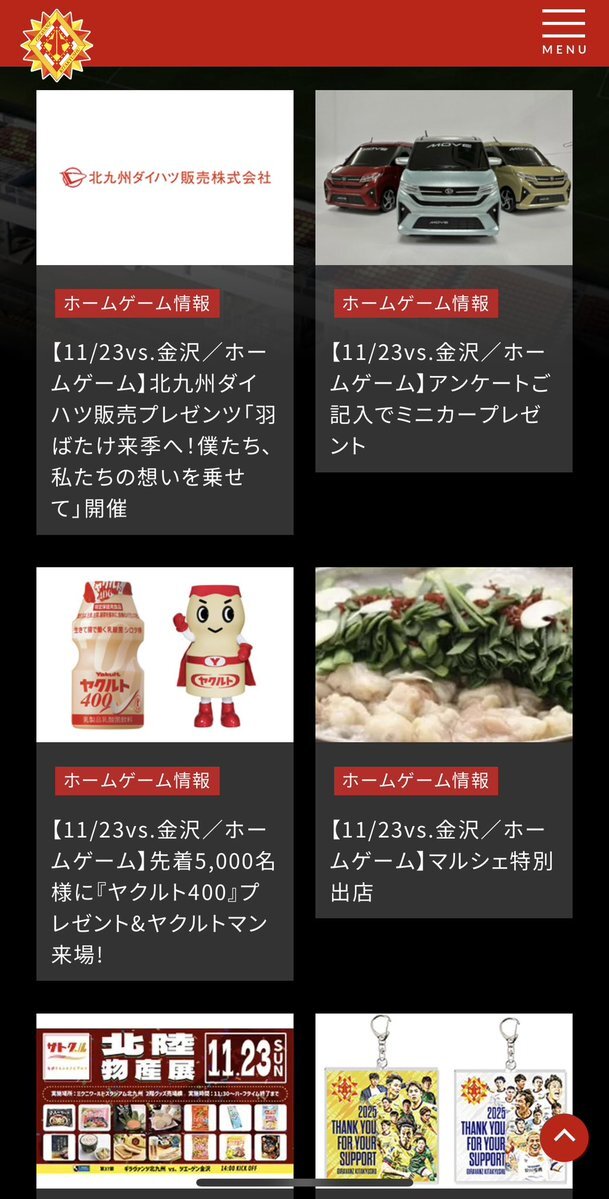Select ホームゲーム情報 tag on Yakult card
609x1199 pixels.
[x=137, y=780]
